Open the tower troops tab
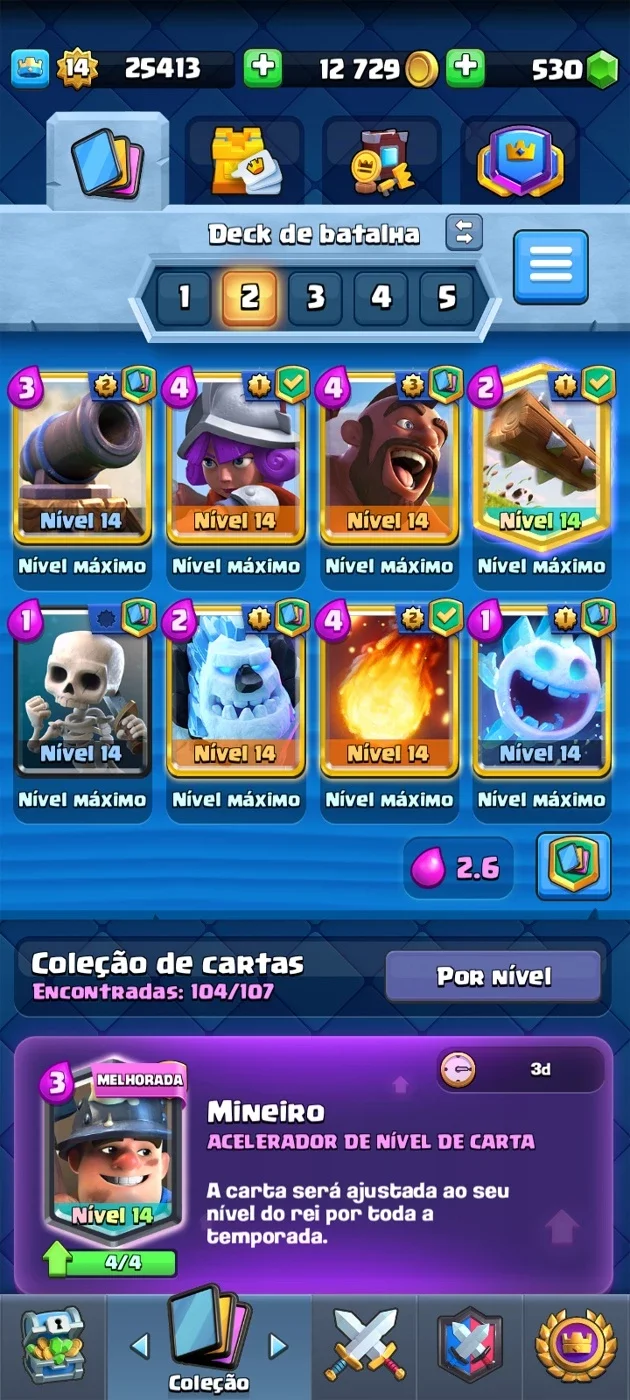Screen dimensions: 630x1400 click(245, 160)
